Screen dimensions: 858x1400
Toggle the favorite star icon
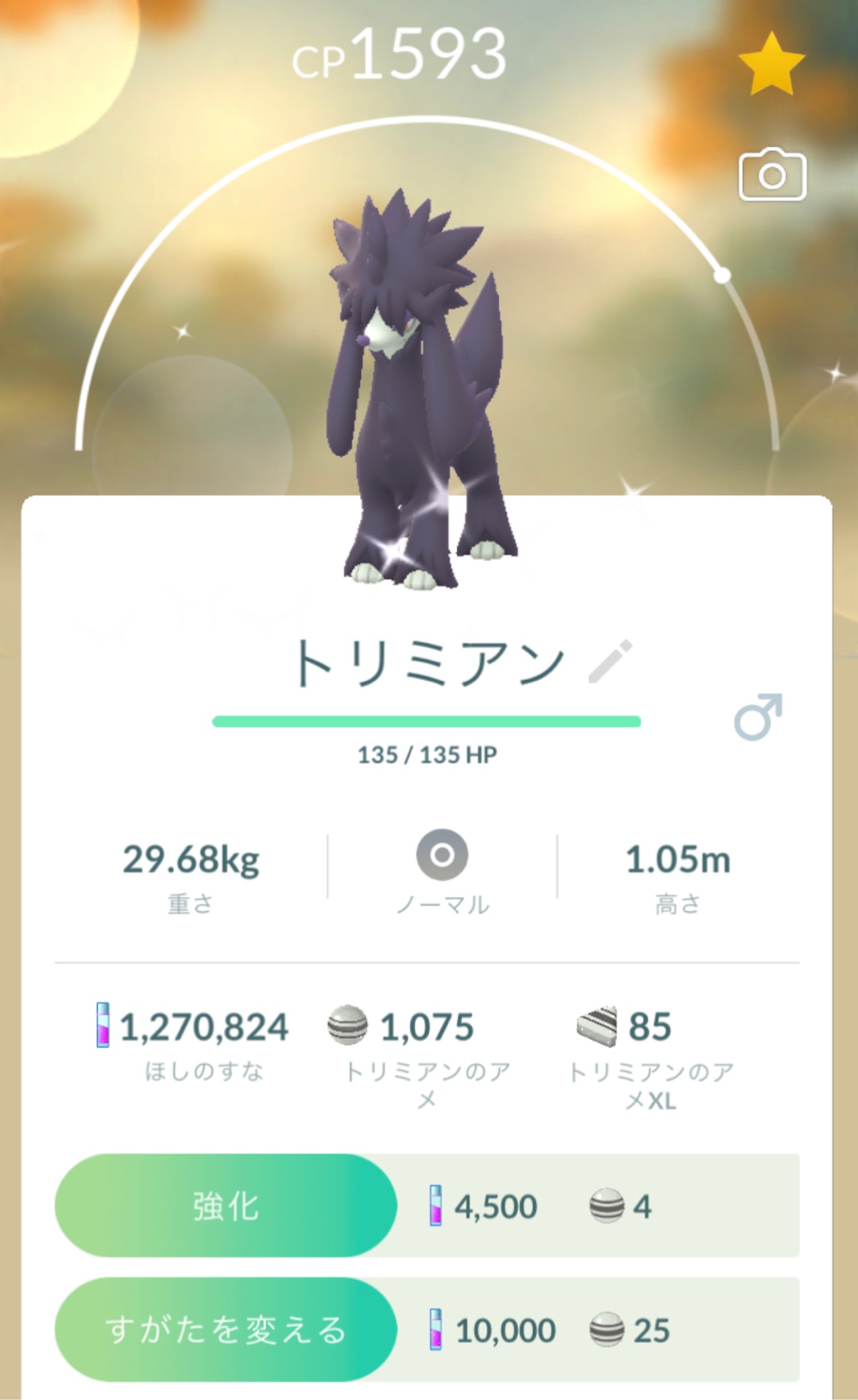(771, 65)
